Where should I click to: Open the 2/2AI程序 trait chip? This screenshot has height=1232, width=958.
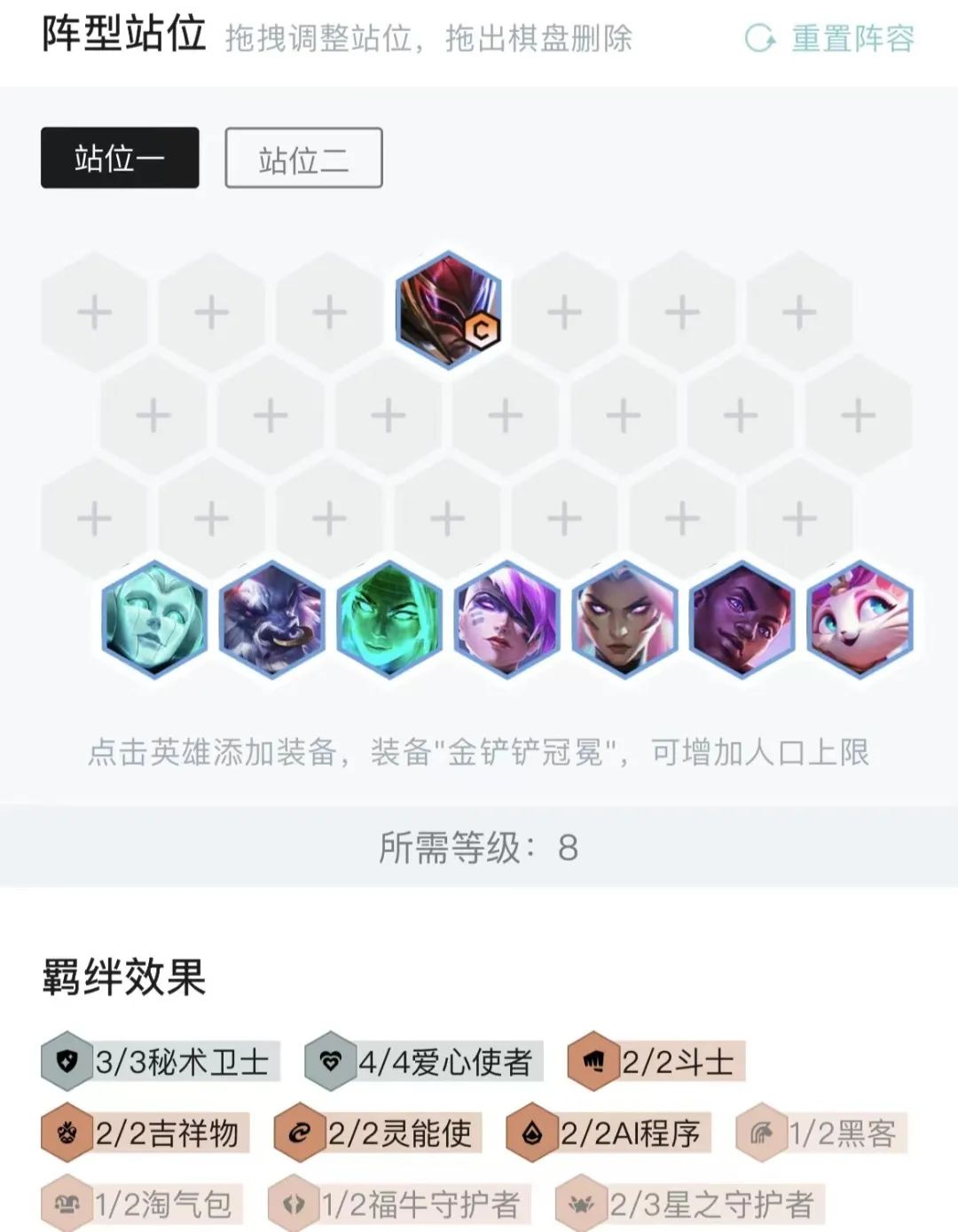[x=609, y=1133]
